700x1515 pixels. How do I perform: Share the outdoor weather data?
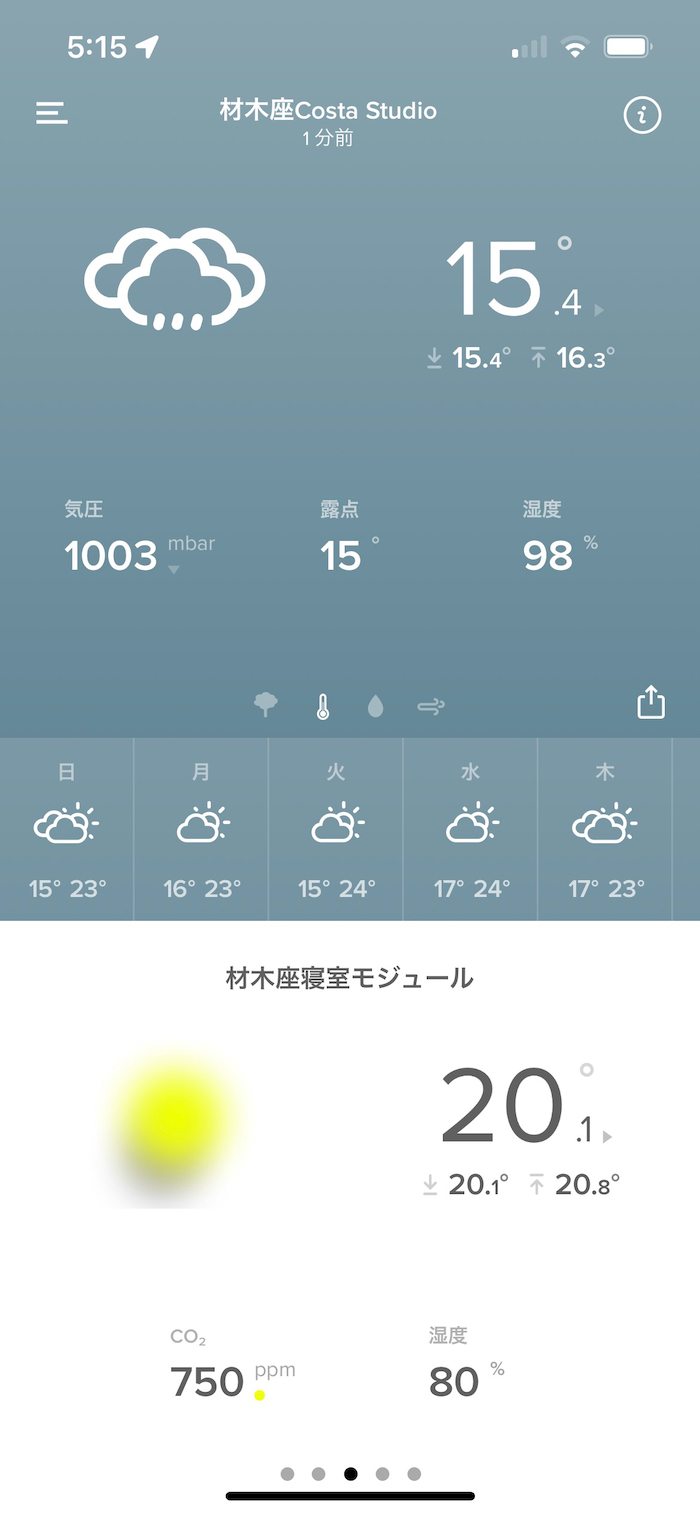[651, 702]
